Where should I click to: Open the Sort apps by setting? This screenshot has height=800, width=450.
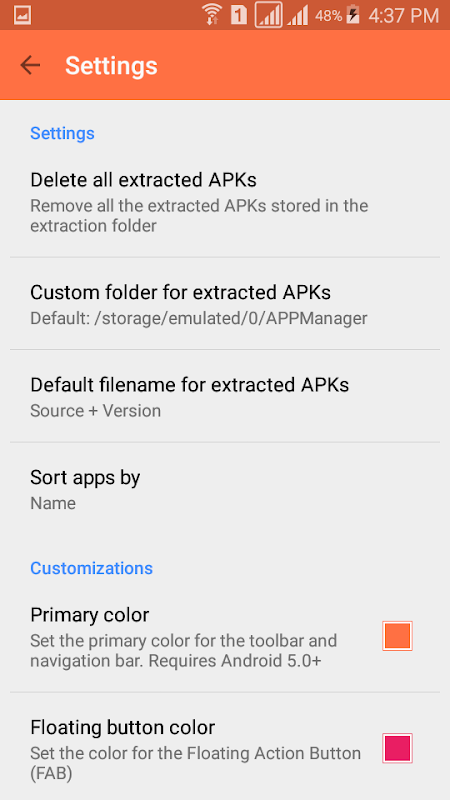point(225,489)
